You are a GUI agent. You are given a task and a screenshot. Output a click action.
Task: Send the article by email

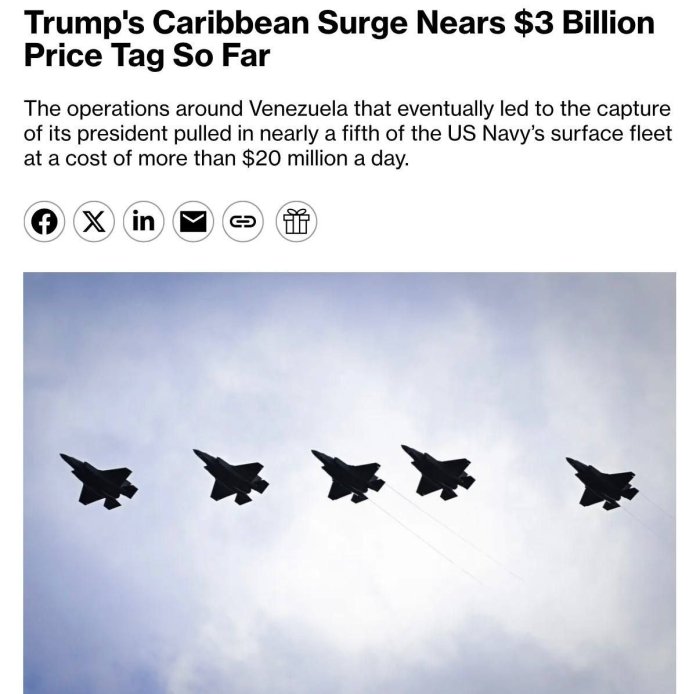[194, 223]
